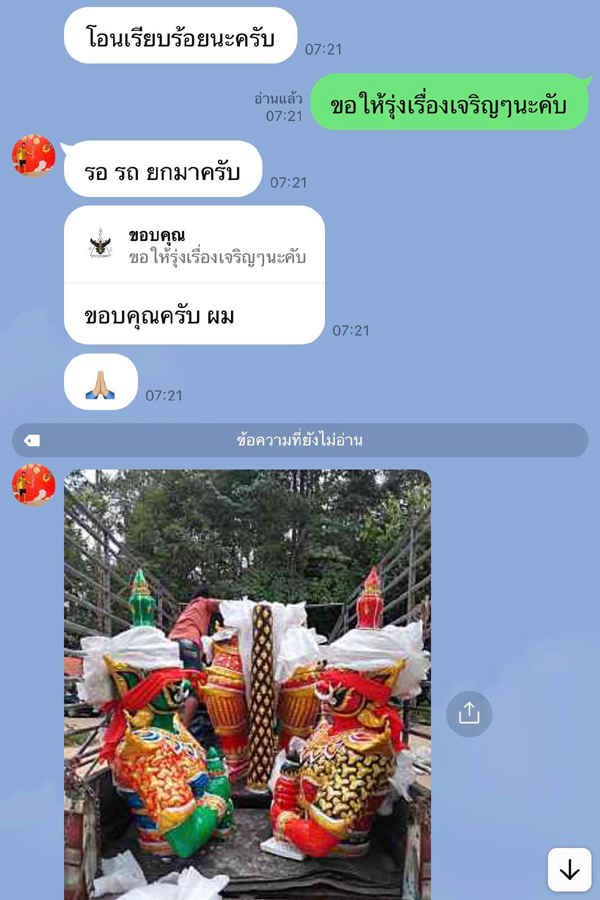600x900 pixels.
Task: Tap the quoted reply ขอบคุณ message
Action: pos(194,246)
